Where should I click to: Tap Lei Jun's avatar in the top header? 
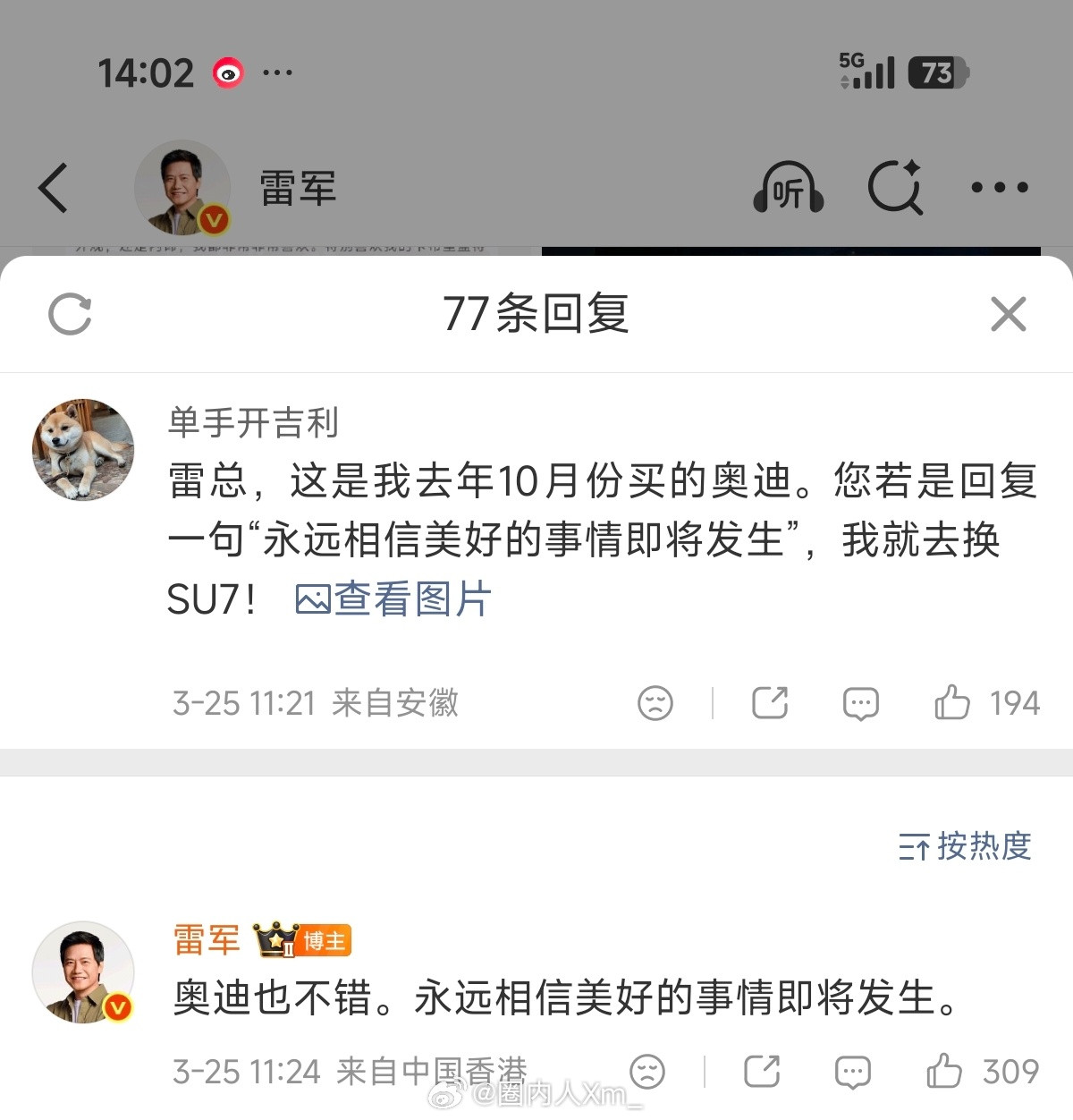(183, 188)
